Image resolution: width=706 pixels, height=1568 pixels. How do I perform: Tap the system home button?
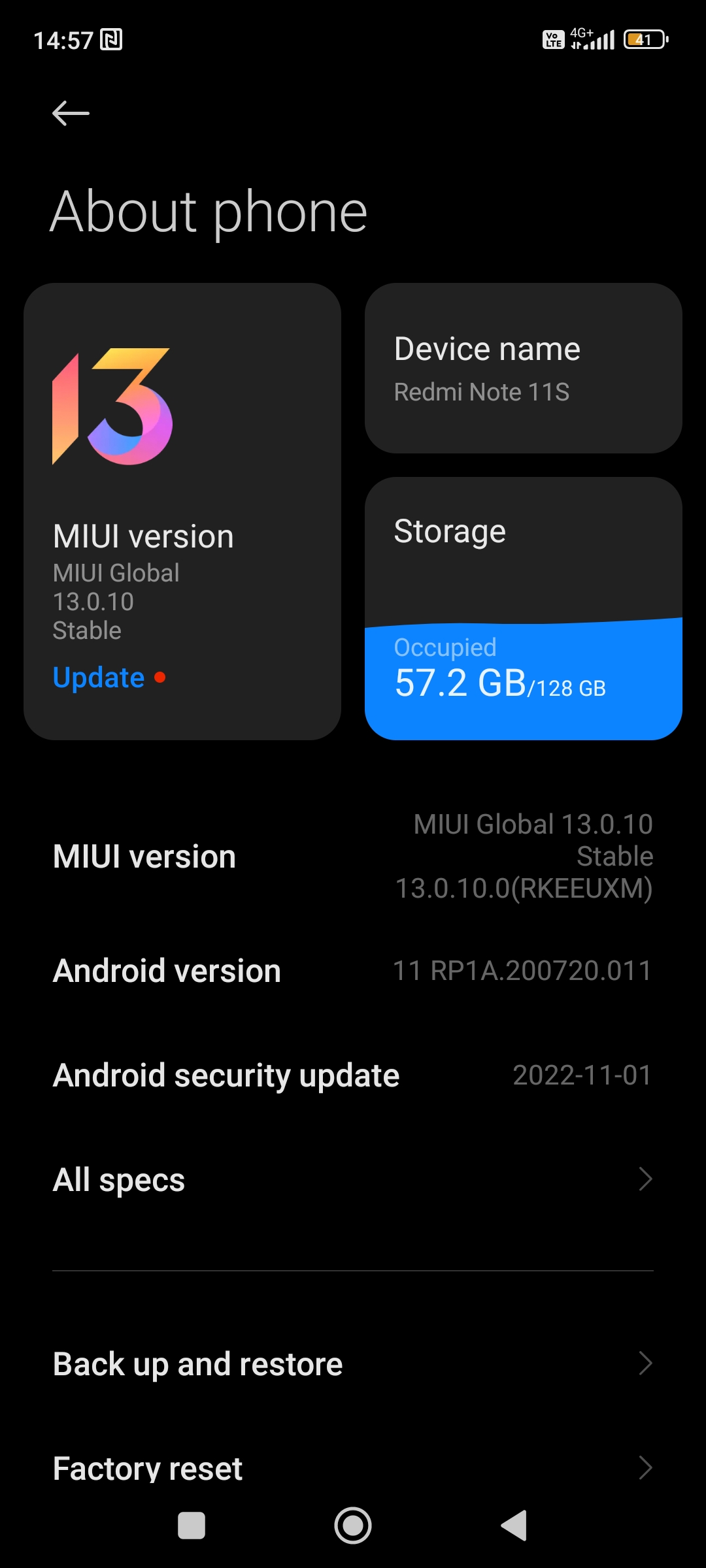(353, 1526)
